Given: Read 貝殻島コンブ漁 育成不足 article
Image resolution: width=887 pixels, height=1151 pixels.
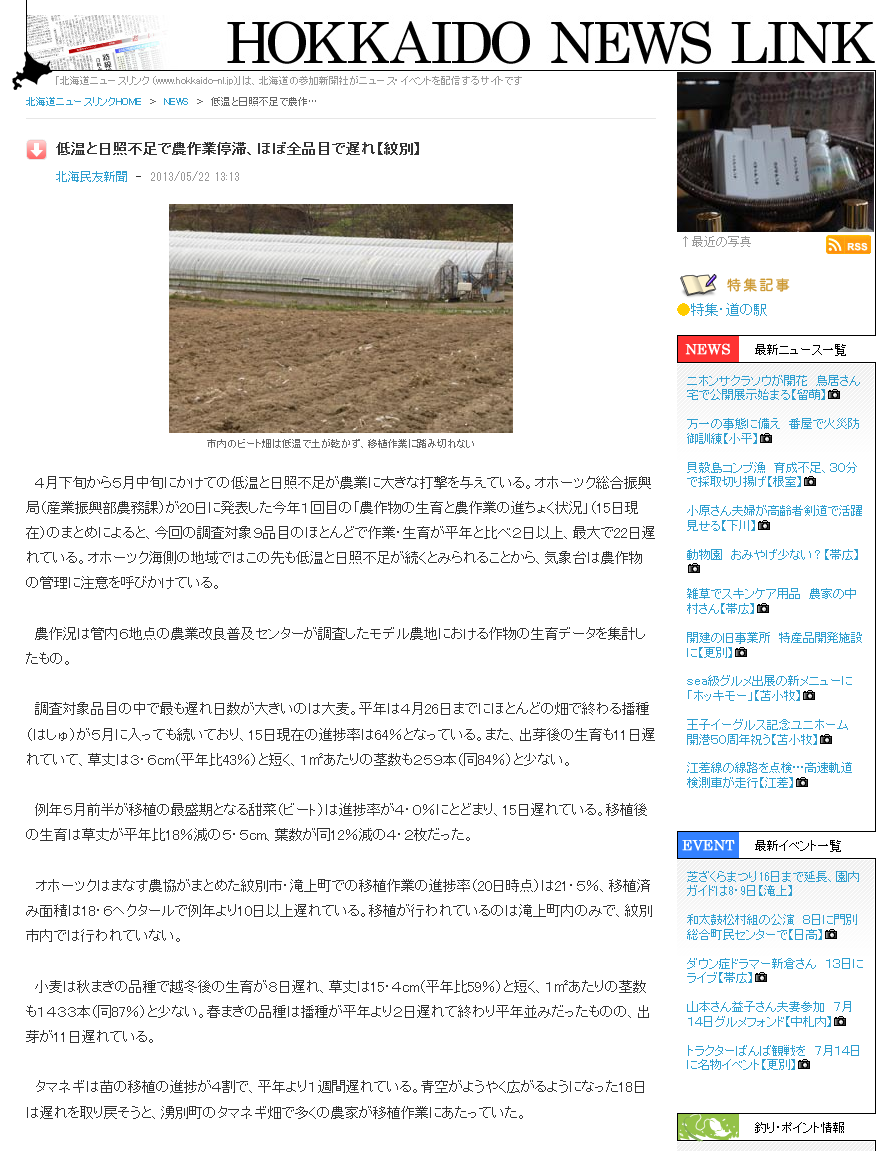Looking at the screenshot, I should click(771, 473).
